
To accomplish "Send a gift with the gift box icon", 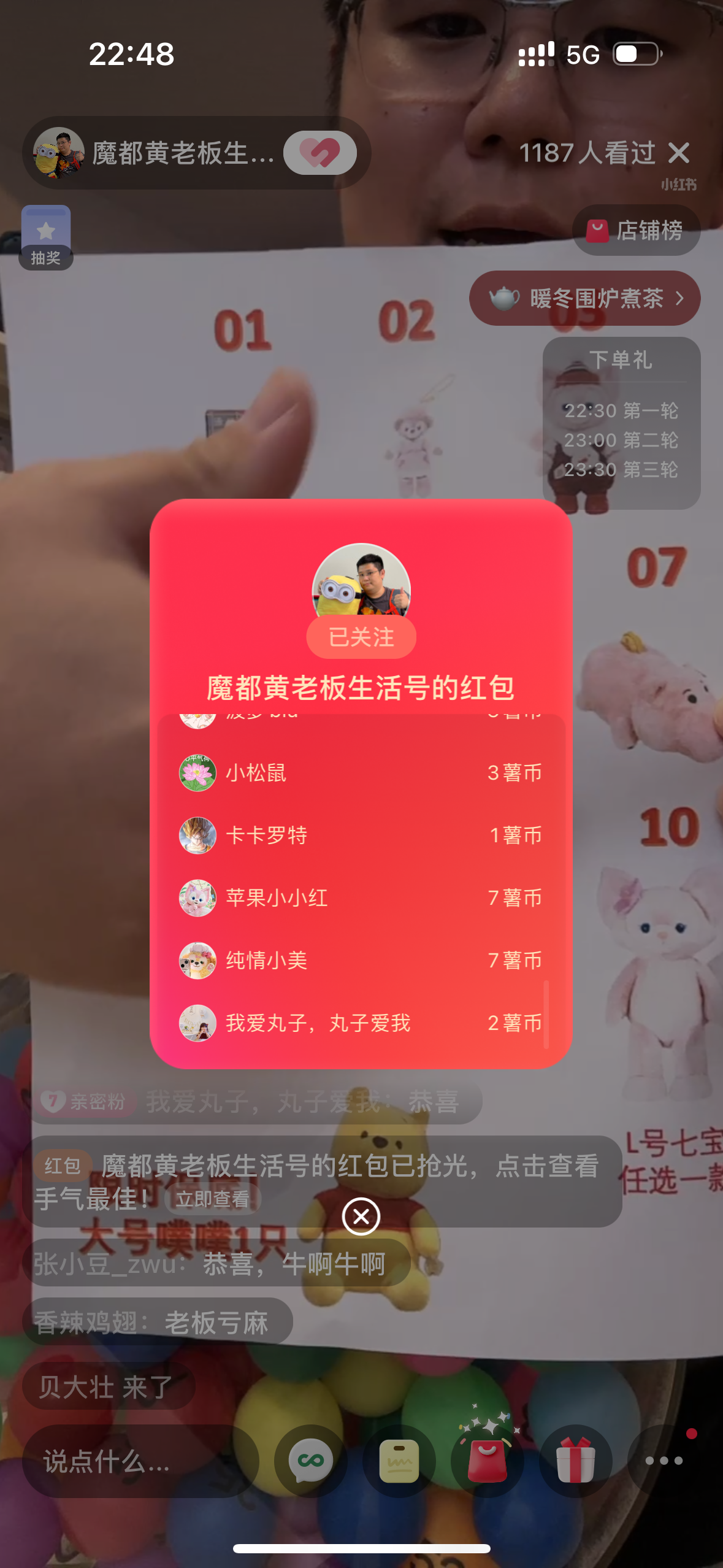I will click(576, 1461).
